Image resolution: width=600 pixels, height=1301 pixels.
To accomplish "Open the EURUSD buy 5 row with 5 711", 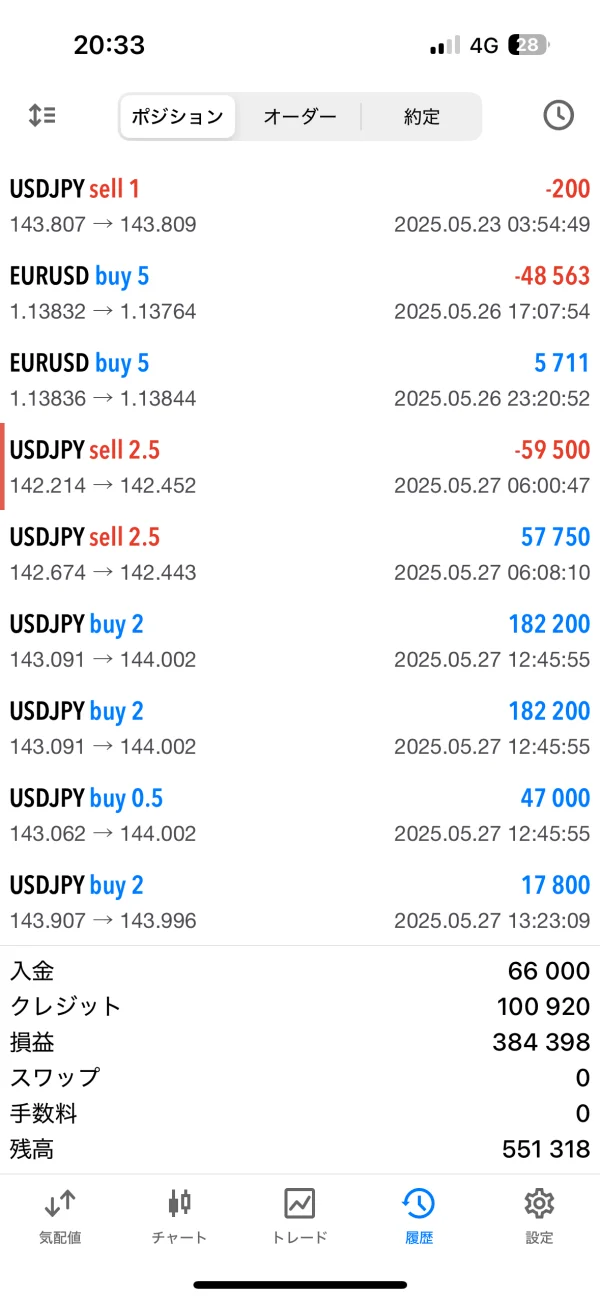I will tap(300, 380).
